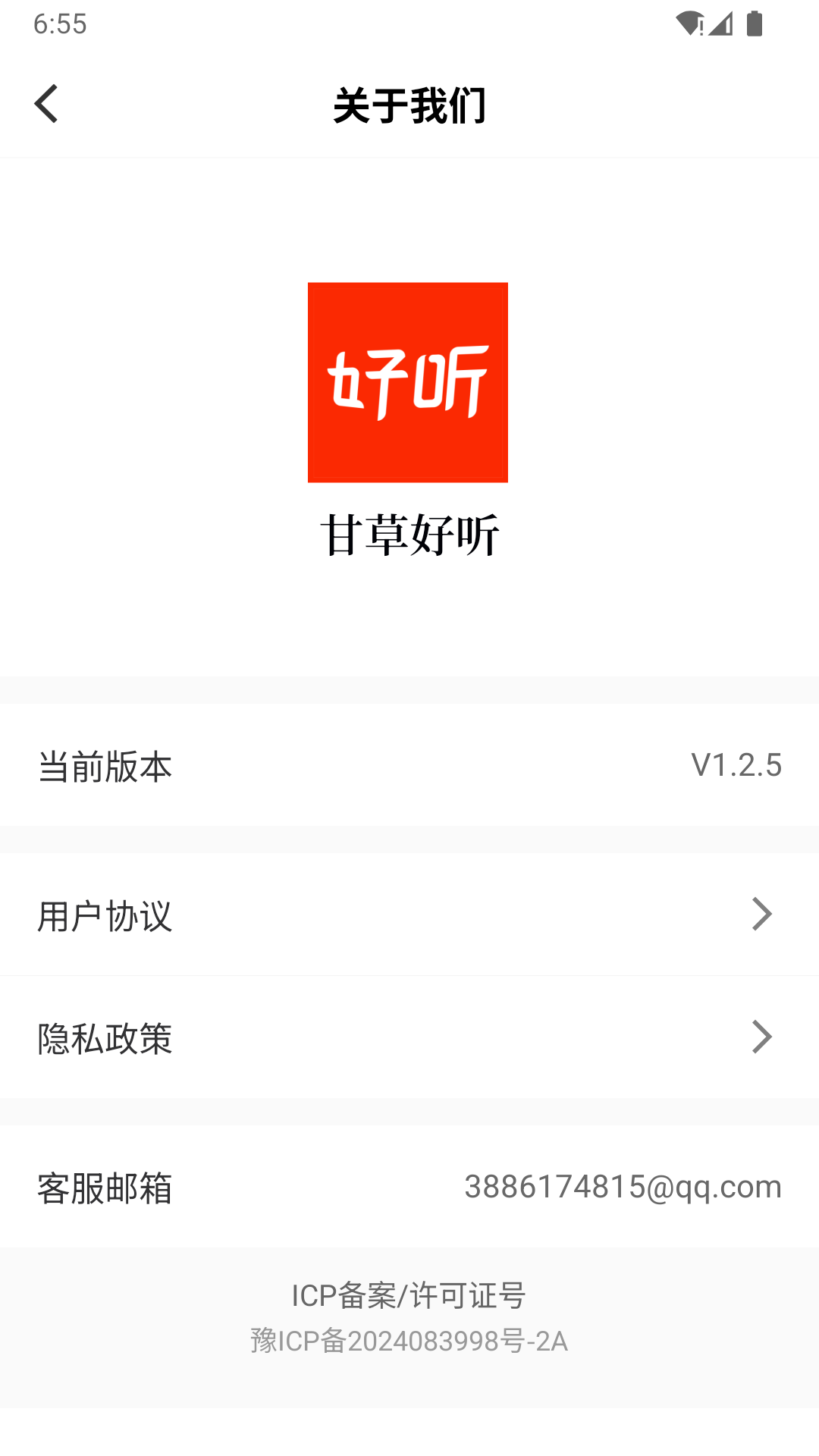Select the ICP 备案/许可证号 label
819x1456 pixels.
click(409, 1294)
